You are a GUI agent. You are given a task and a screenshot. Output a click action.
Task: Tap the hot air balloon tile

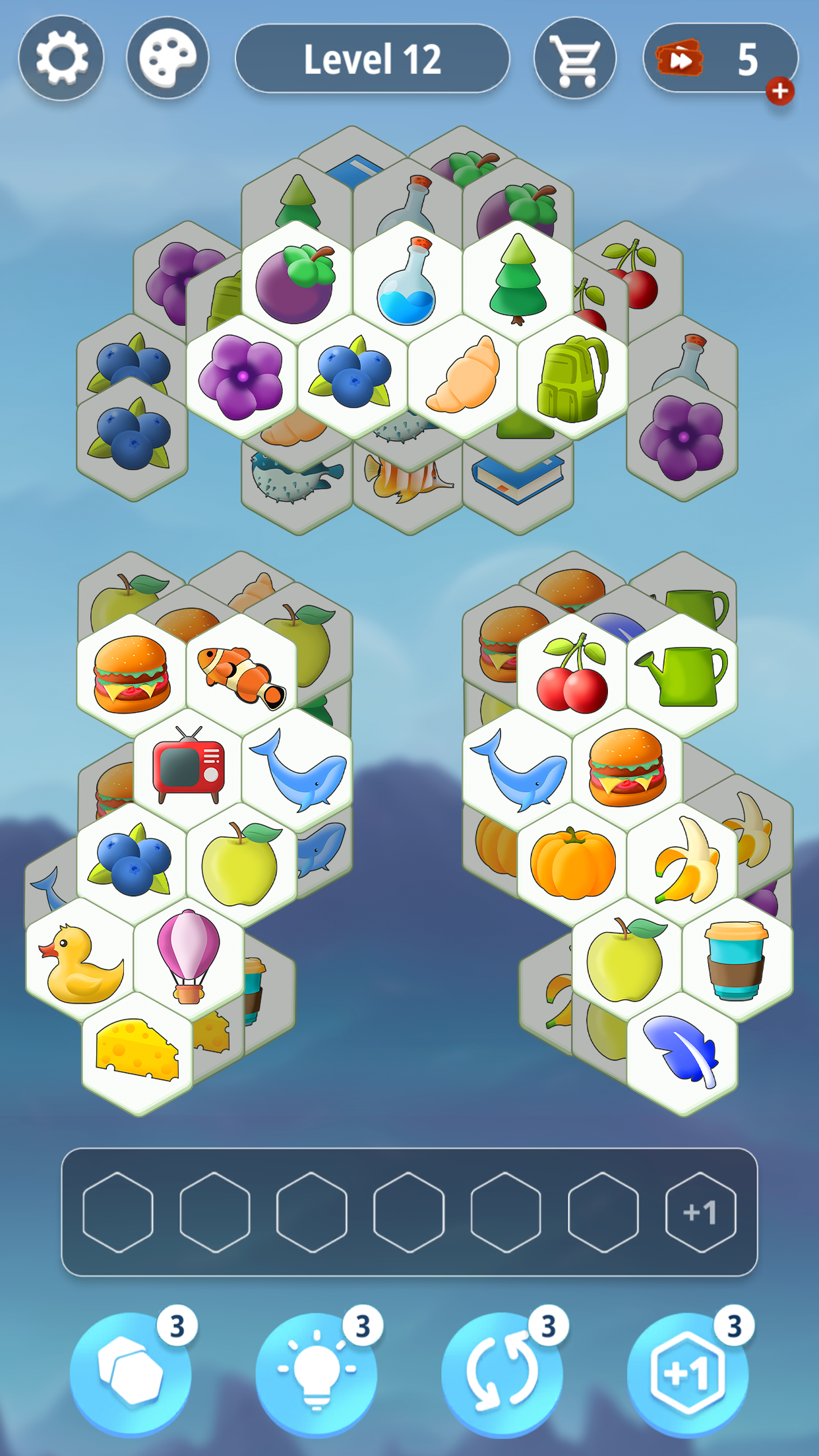[189, 956]
